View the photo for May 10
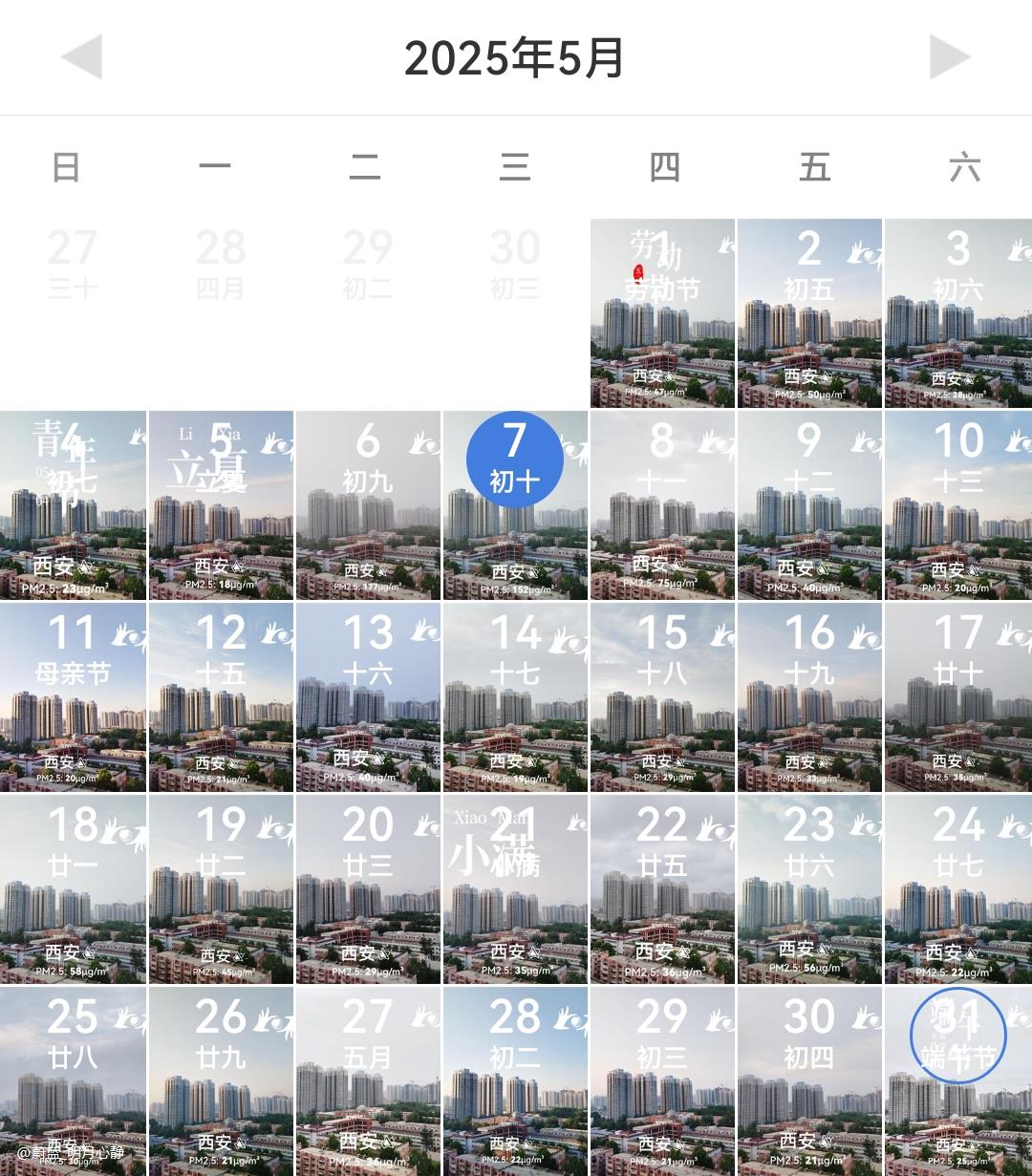Viewport: 1032px width, 1176px height. pyautogui.click(x=957, y=505)
